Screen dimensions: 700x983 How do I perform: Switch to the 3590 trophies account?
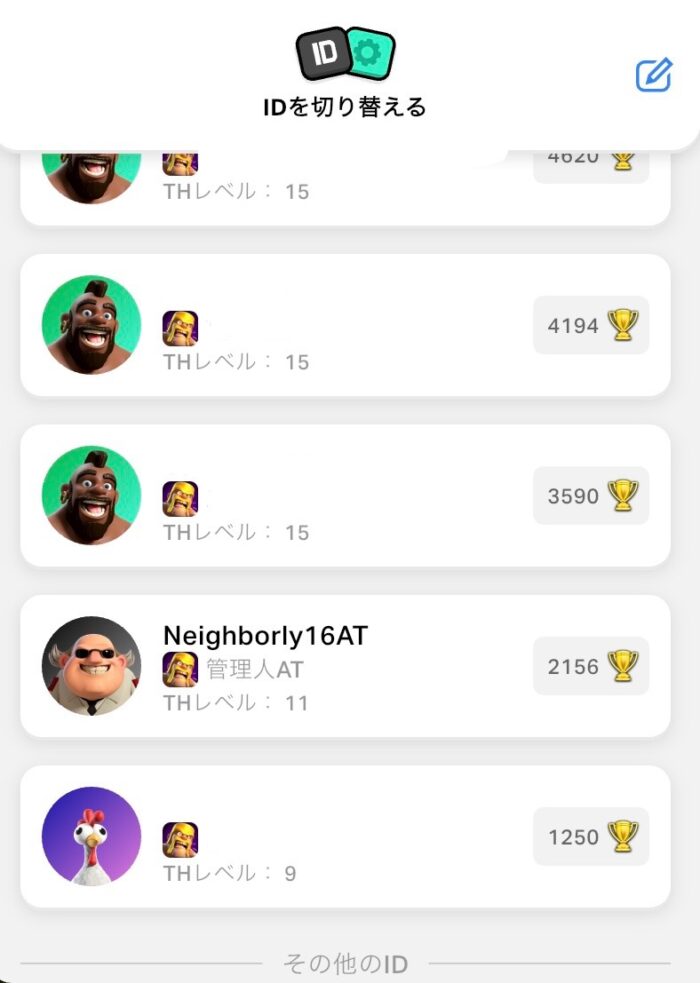pyautogui.click(x=345, y=496)
